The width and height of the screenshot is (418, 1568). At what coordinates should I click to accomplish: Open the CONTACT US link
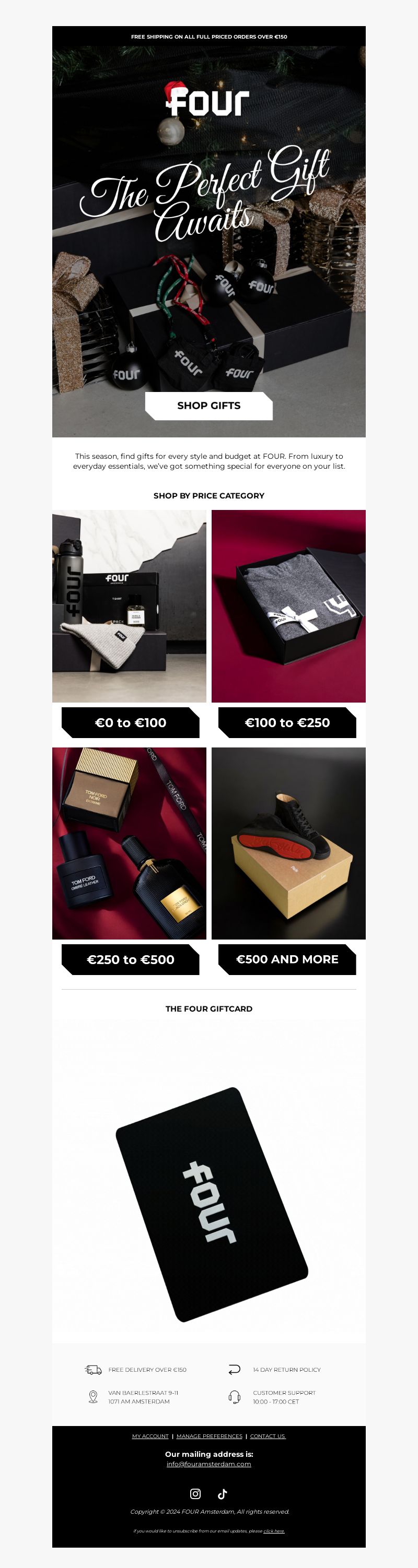tap(268, 1436)
